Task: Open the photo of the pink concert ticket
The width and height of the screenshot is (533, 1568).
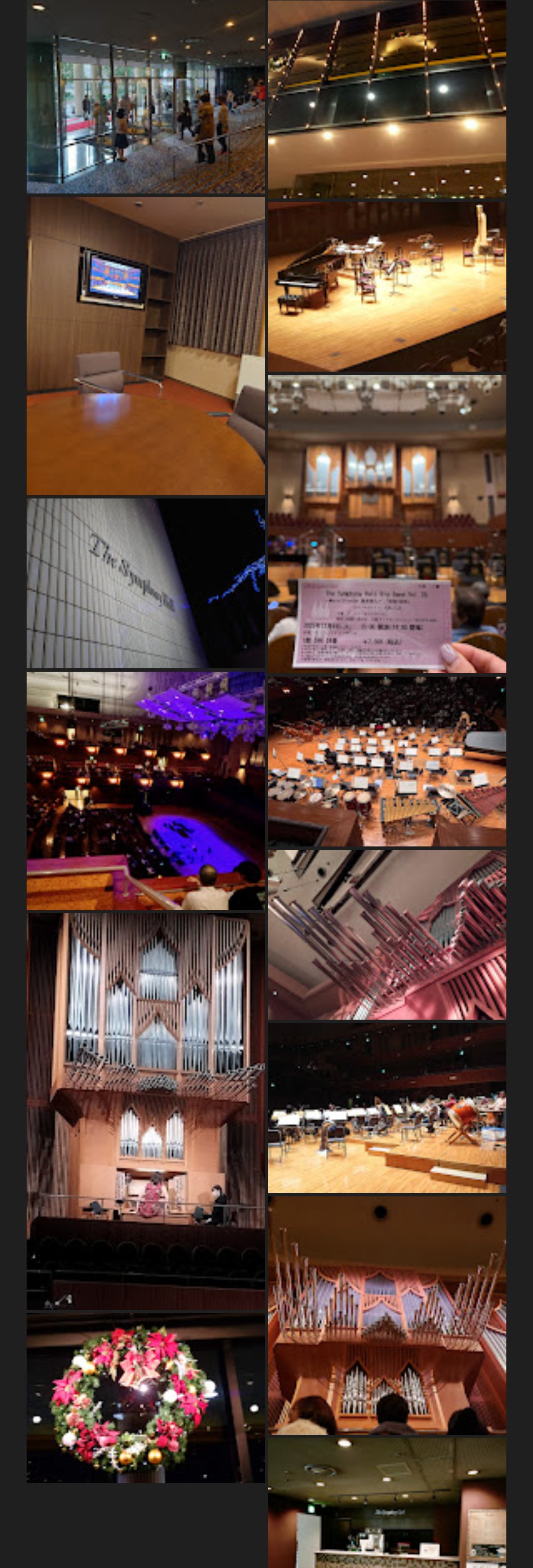Action: click(387, 524)
